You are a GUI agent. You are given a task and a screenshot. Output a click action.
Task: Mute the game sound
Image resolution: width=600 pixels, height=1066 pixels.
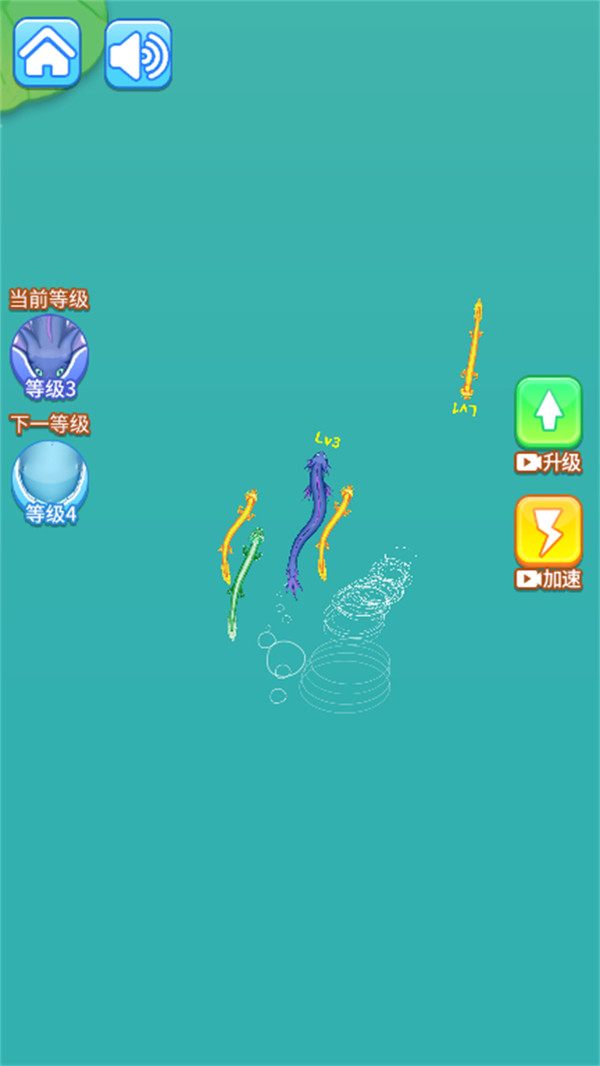point(138,54)
